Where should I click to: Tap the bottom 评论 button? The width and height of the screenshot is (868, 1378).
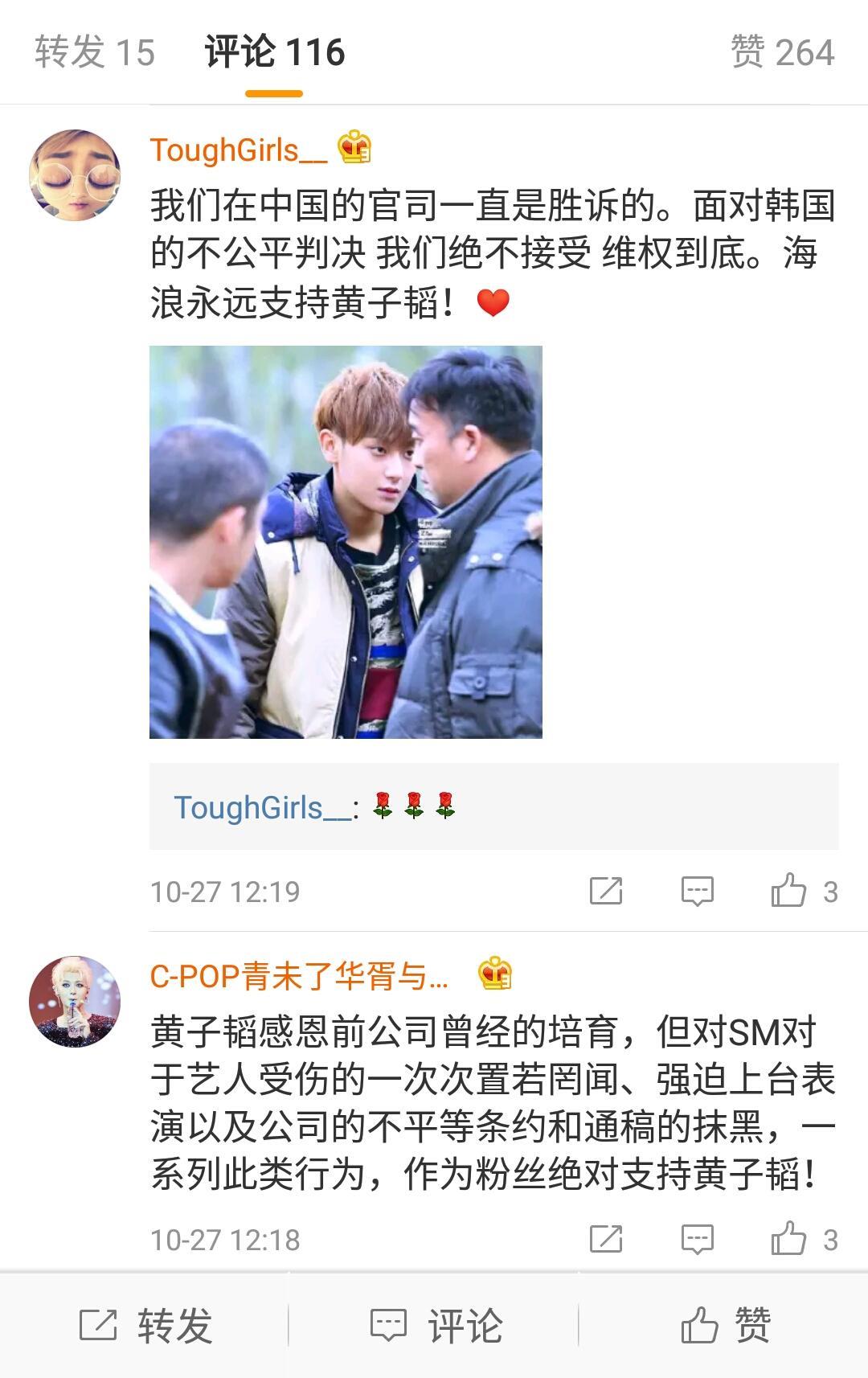pyautogui.click(x=435, y=1325)
